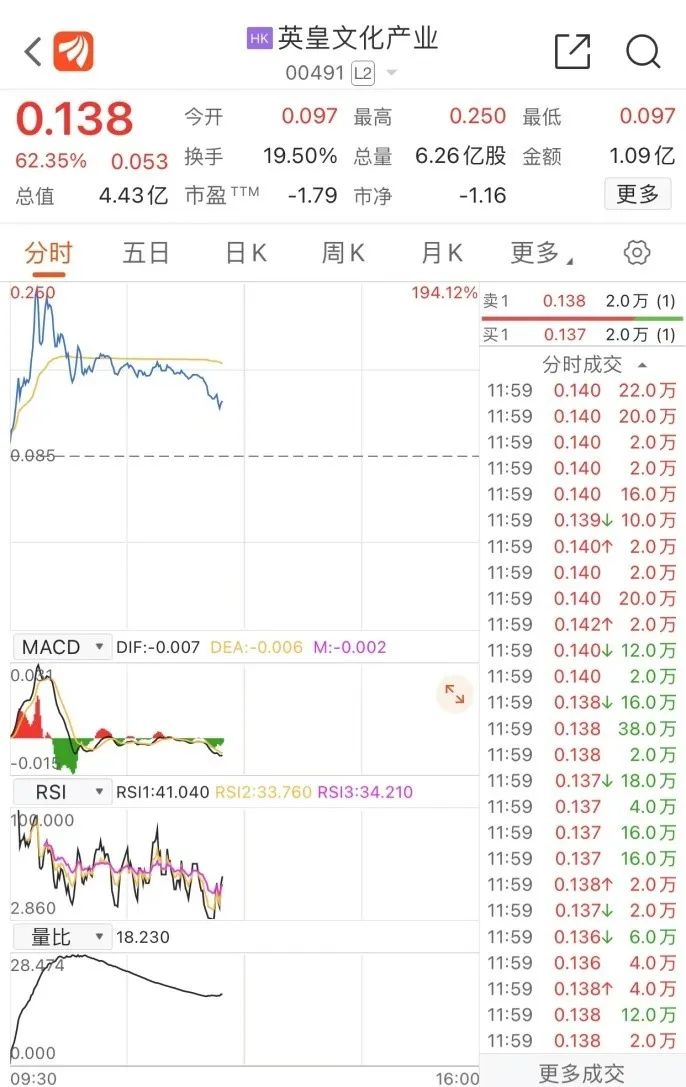This screenshot has width=686, height=1087.
Task: View 更多成交 trade records
Action: (581, 1073)
